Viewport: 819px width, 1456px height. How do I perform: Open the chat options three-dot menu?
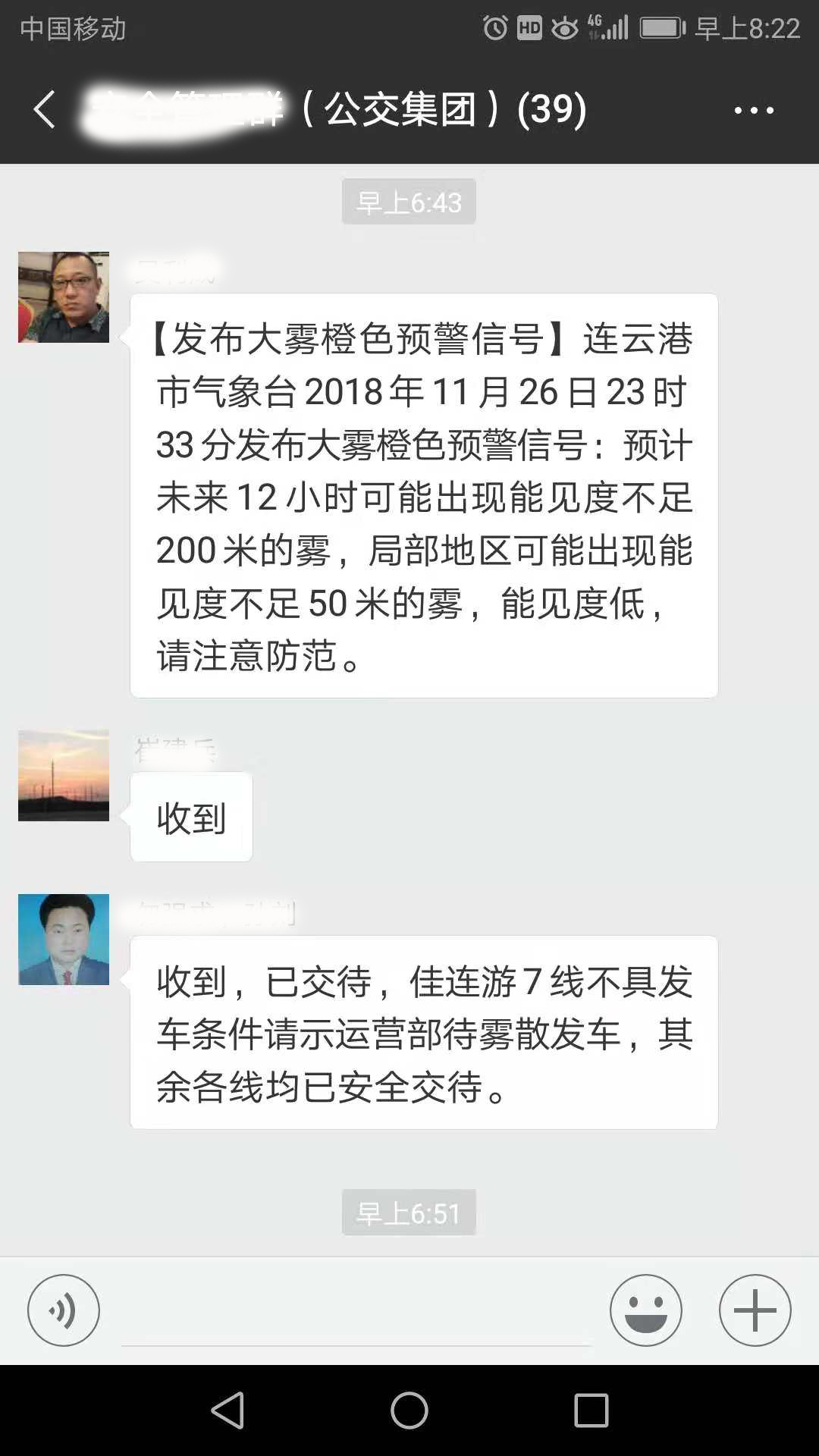pyautogui.click(x=754, y=110)
